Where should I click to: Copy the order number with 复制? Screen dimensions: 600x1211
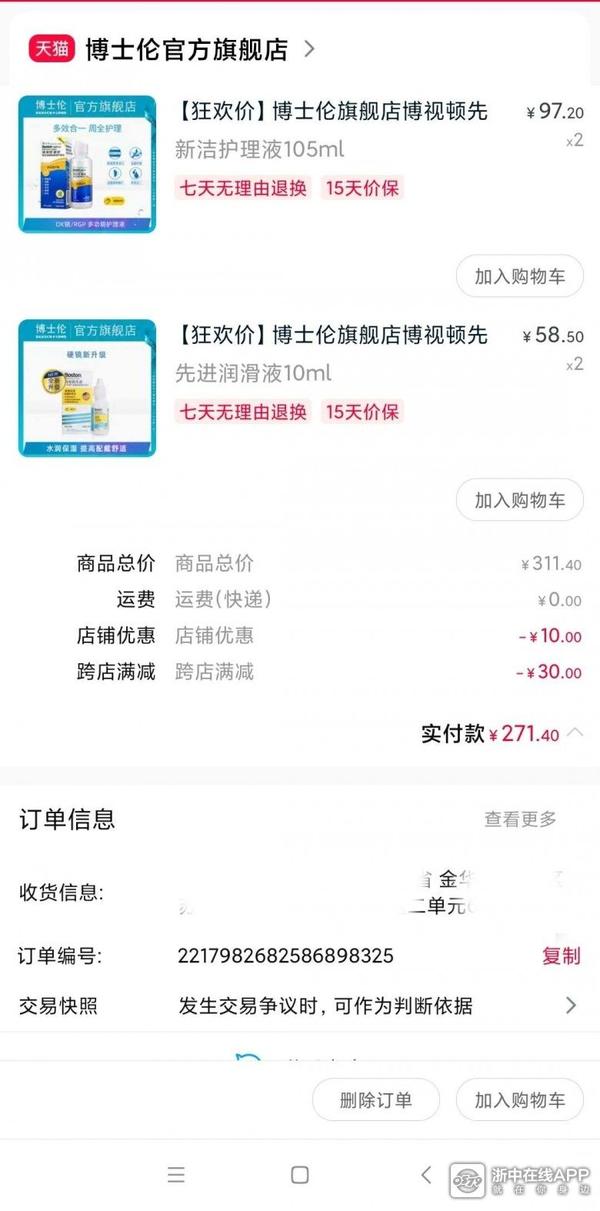(x=560, y=955)
